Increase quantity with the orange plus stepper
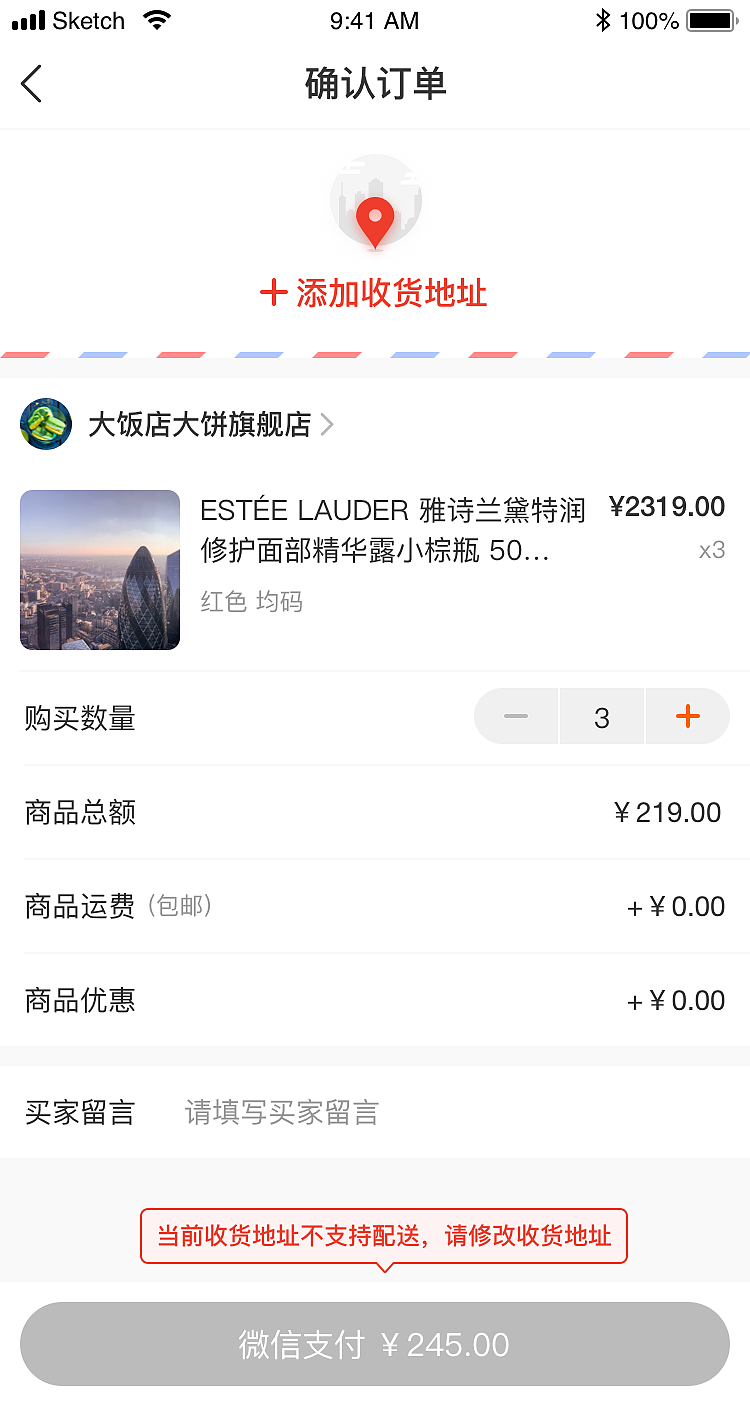This screenshot has width=750, height=1406. (688, 716)
